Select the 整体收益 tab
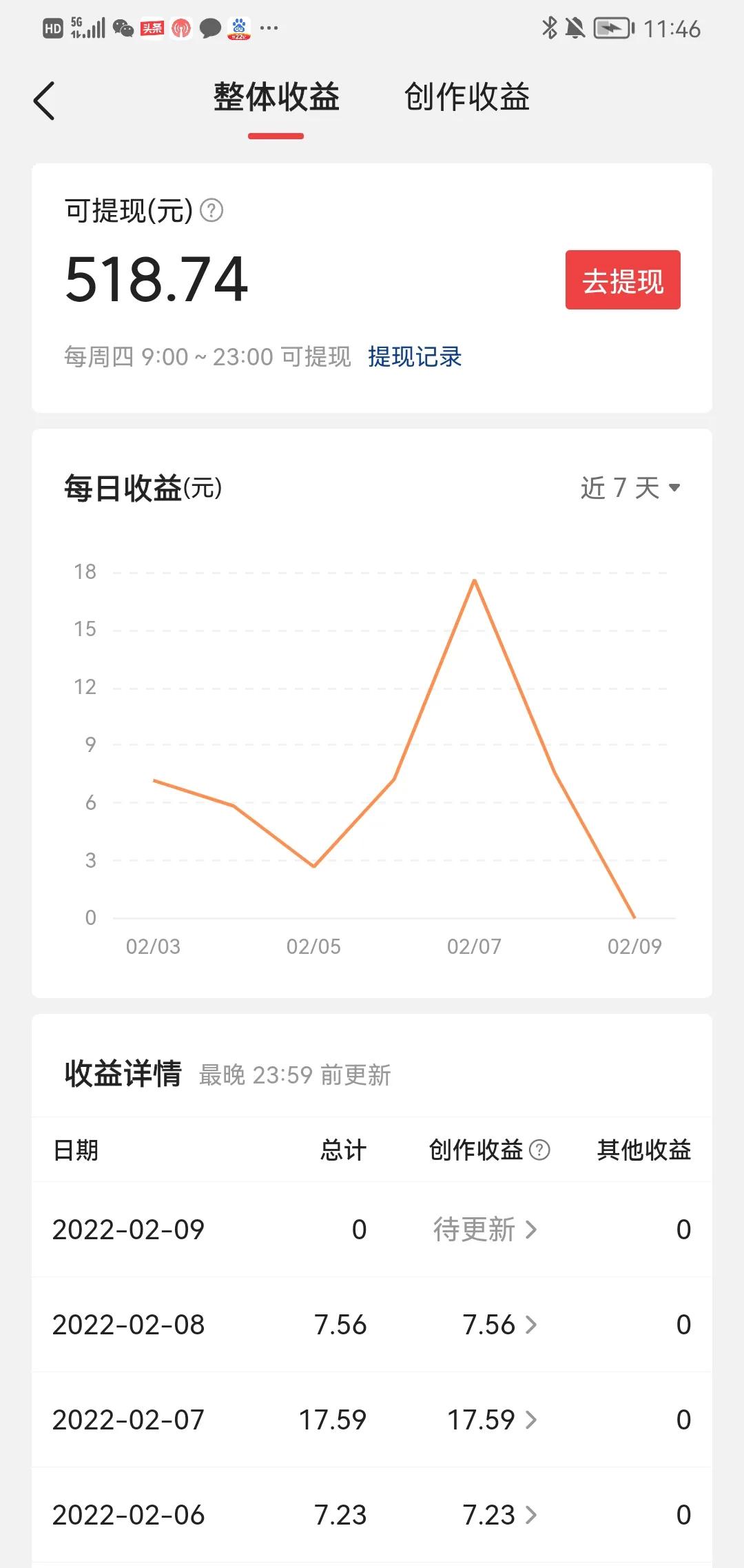 tap(276, 96)
